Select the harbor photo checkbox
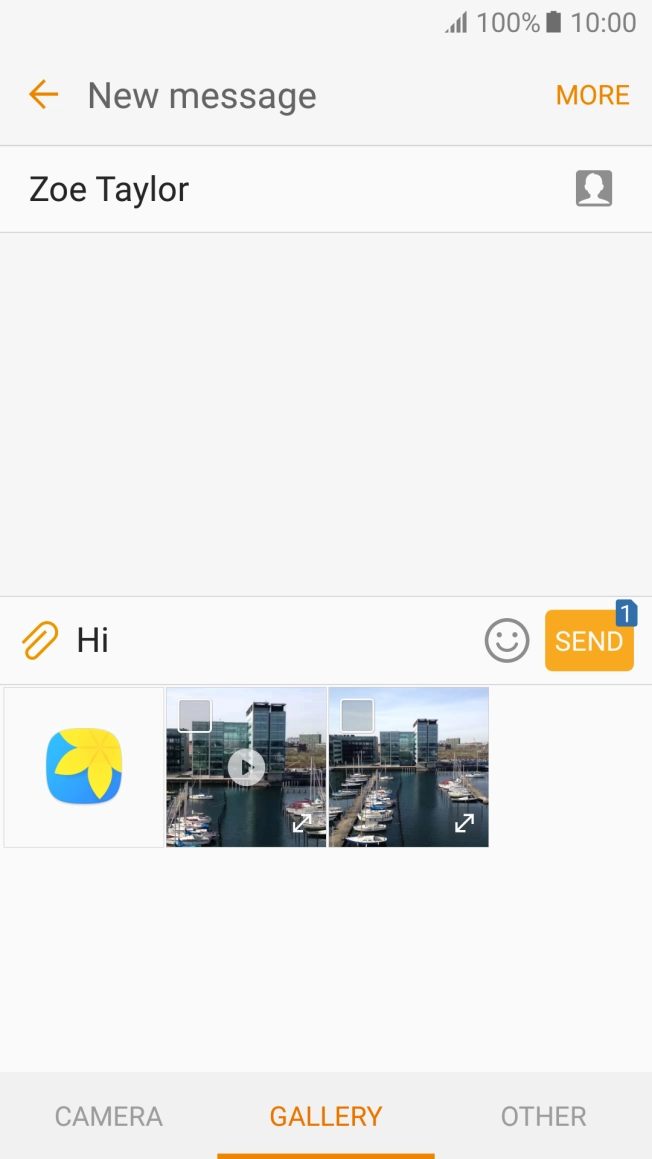Viewport: 652px width, 1159px height. point(357,715)
